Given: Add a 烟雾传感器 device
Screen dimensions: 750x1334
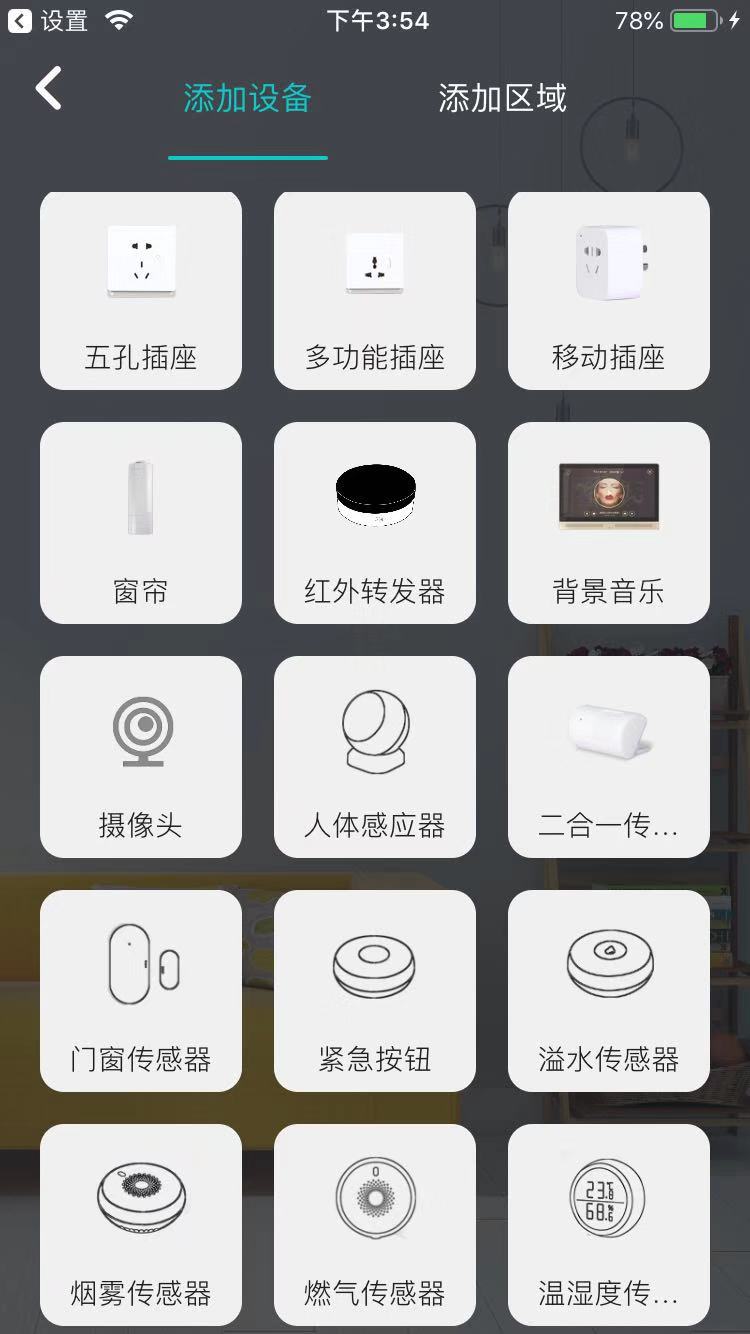Looking at the screenshot, I should tap(141, 1225).
